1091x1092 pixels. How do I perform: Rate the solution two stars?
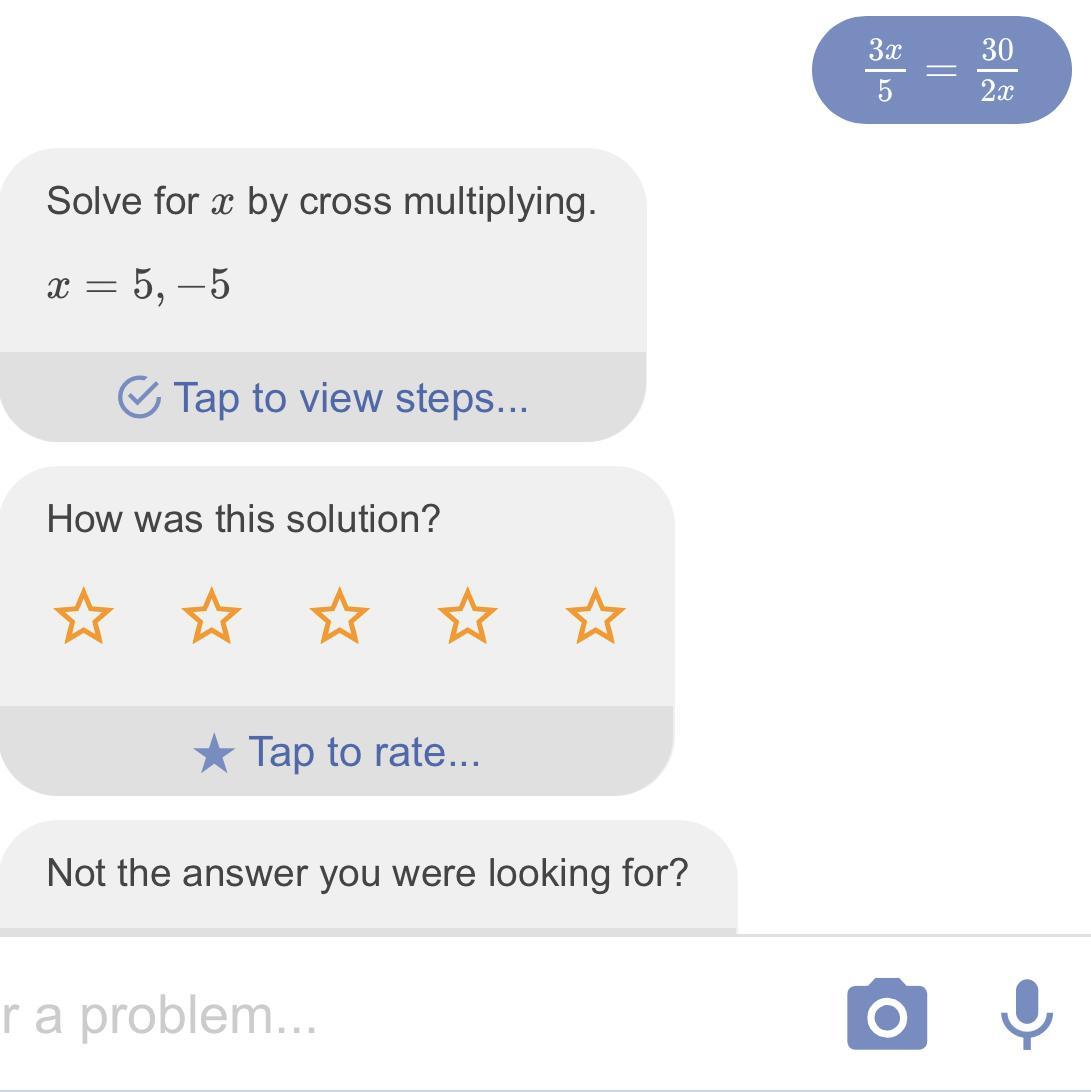point(211,615)
